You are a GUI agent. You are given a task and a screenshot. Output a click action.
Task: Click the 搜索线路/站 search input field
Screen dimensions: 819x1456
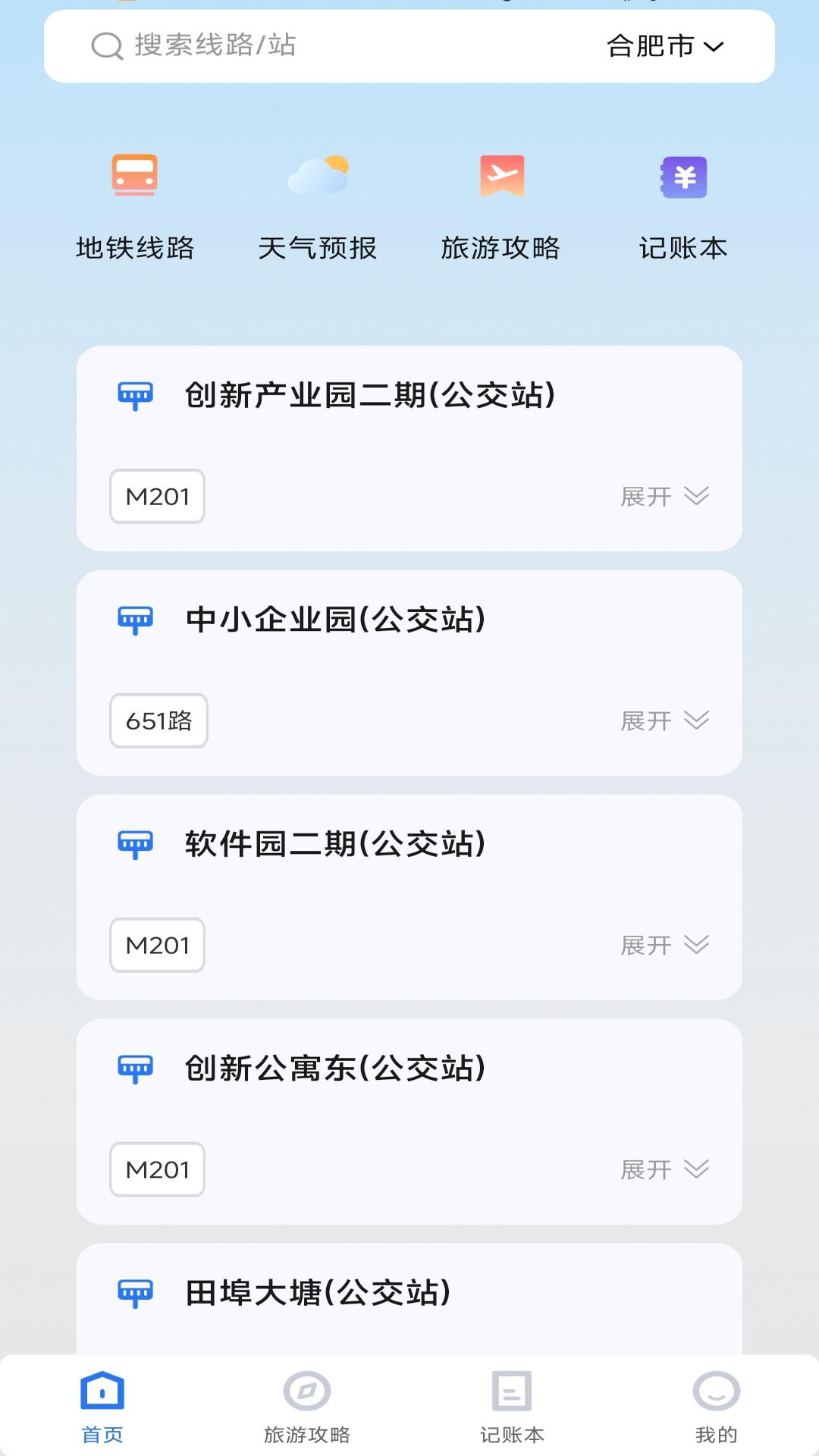pos(303,47)
